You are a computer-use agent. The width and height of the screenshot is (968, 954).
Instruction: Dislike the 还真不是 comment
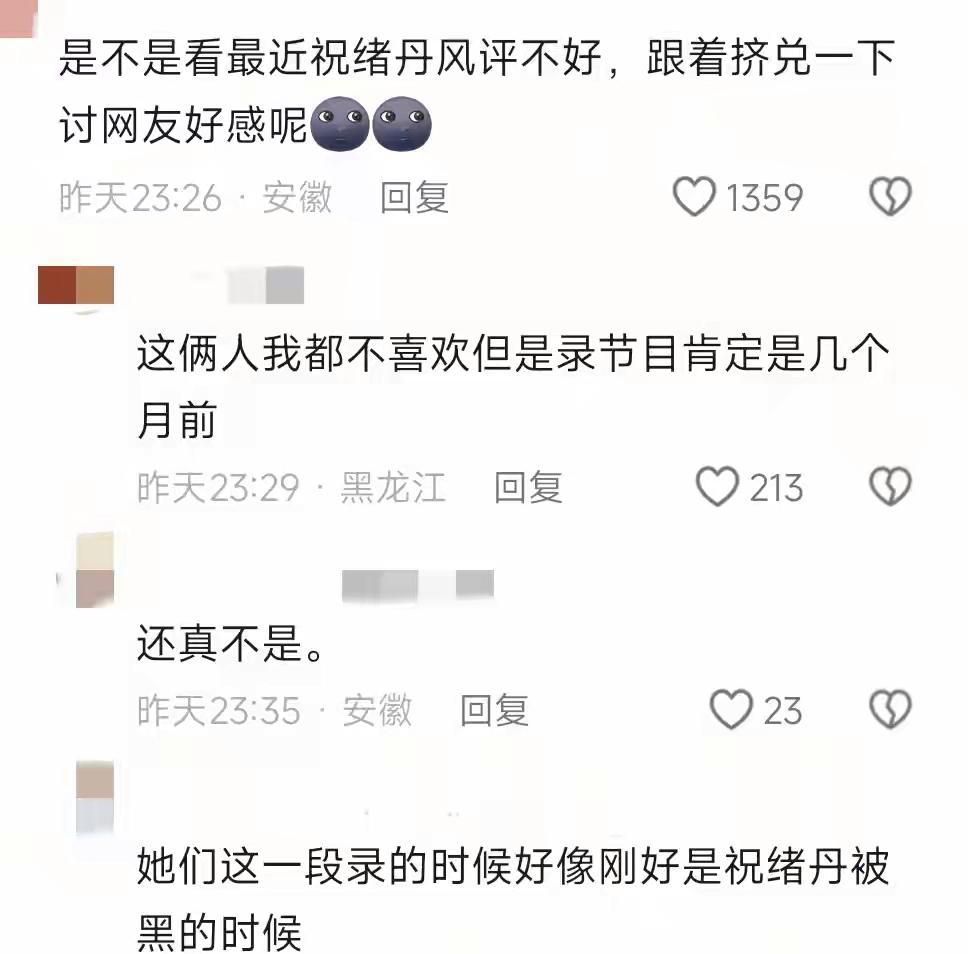coord(889,710)
